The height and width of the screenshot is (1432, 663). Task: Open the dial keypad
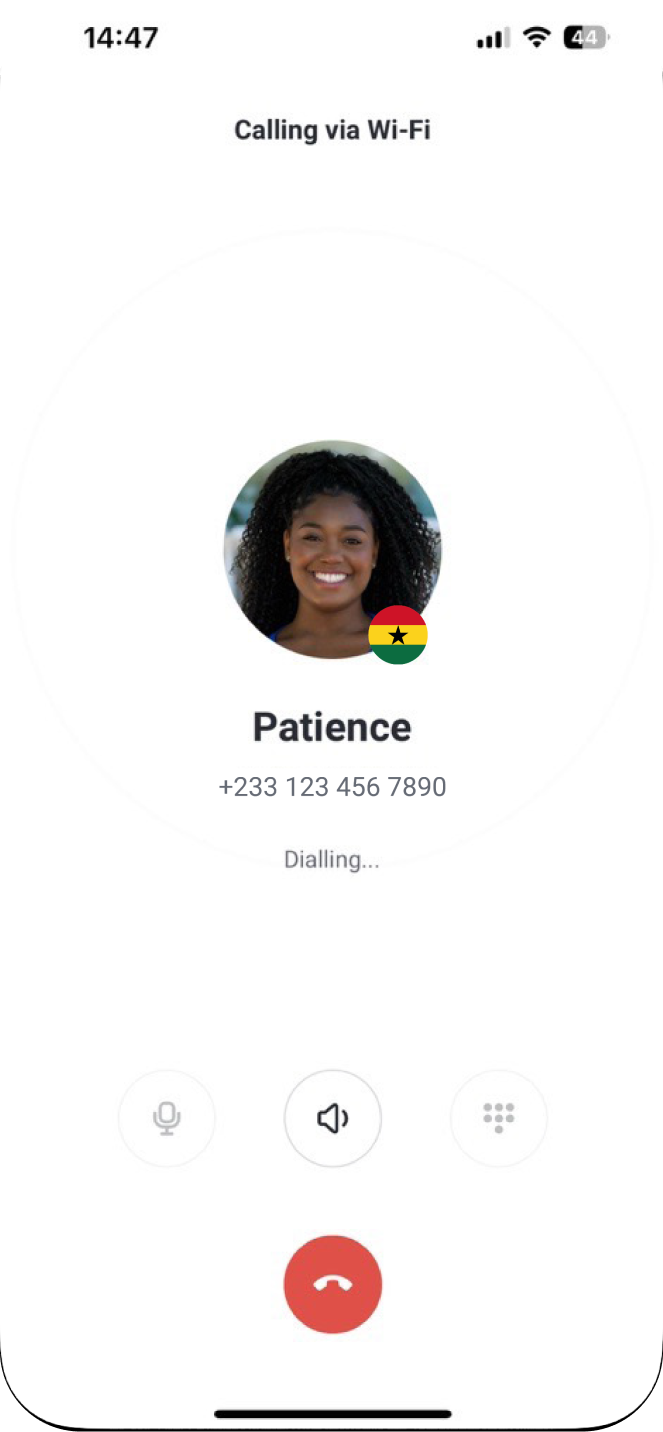(x=498, y=1118)
